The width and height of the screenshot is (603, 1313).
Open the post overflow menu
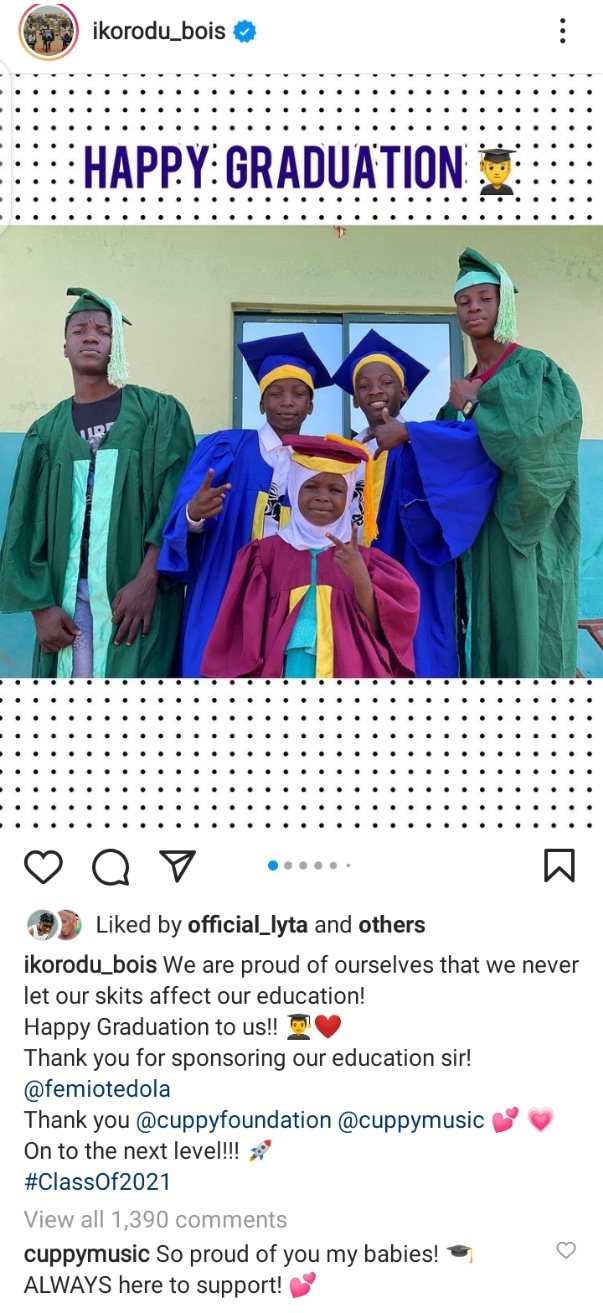click(562, 31)
